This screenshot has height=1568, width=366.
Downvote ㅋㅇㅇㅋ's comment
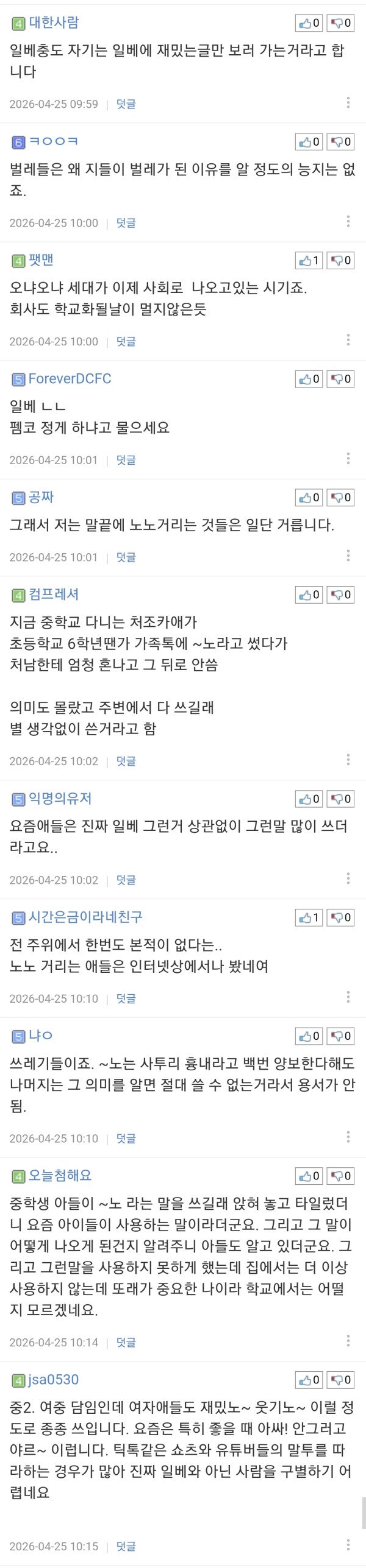(340, 142)
